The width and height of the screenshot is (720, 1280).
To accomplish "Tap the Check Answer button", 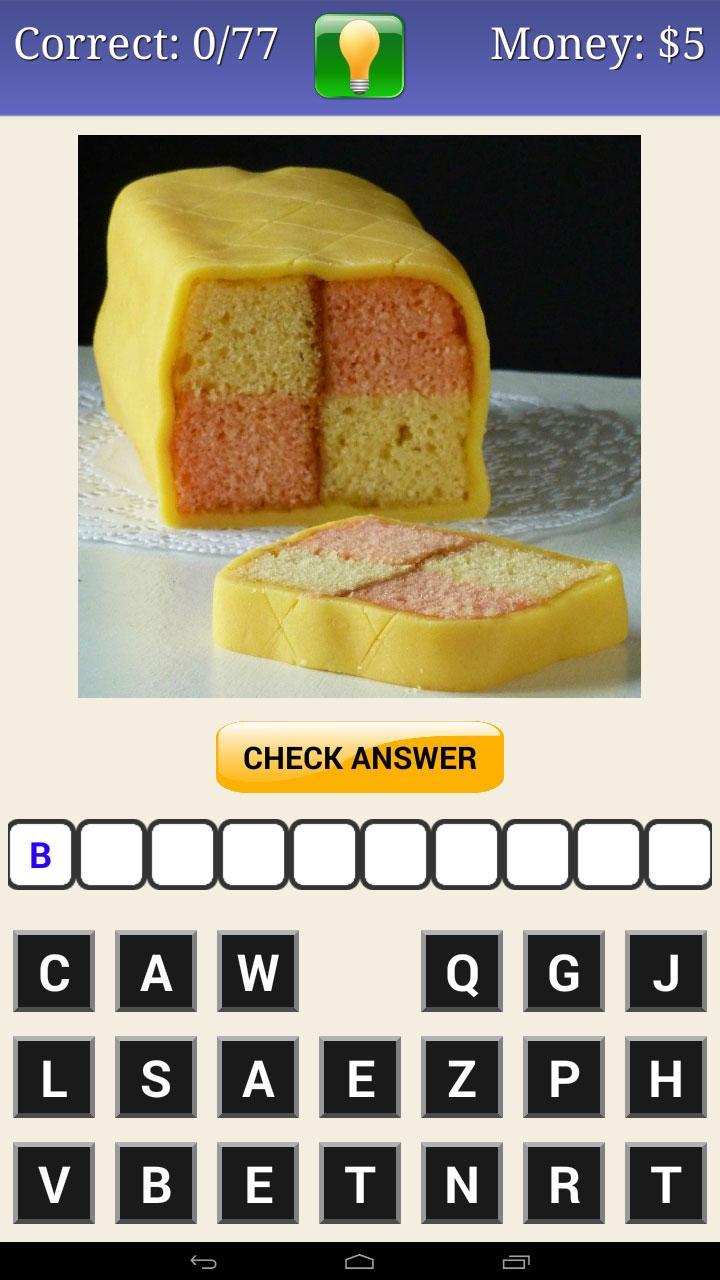I will click(359, 757).
